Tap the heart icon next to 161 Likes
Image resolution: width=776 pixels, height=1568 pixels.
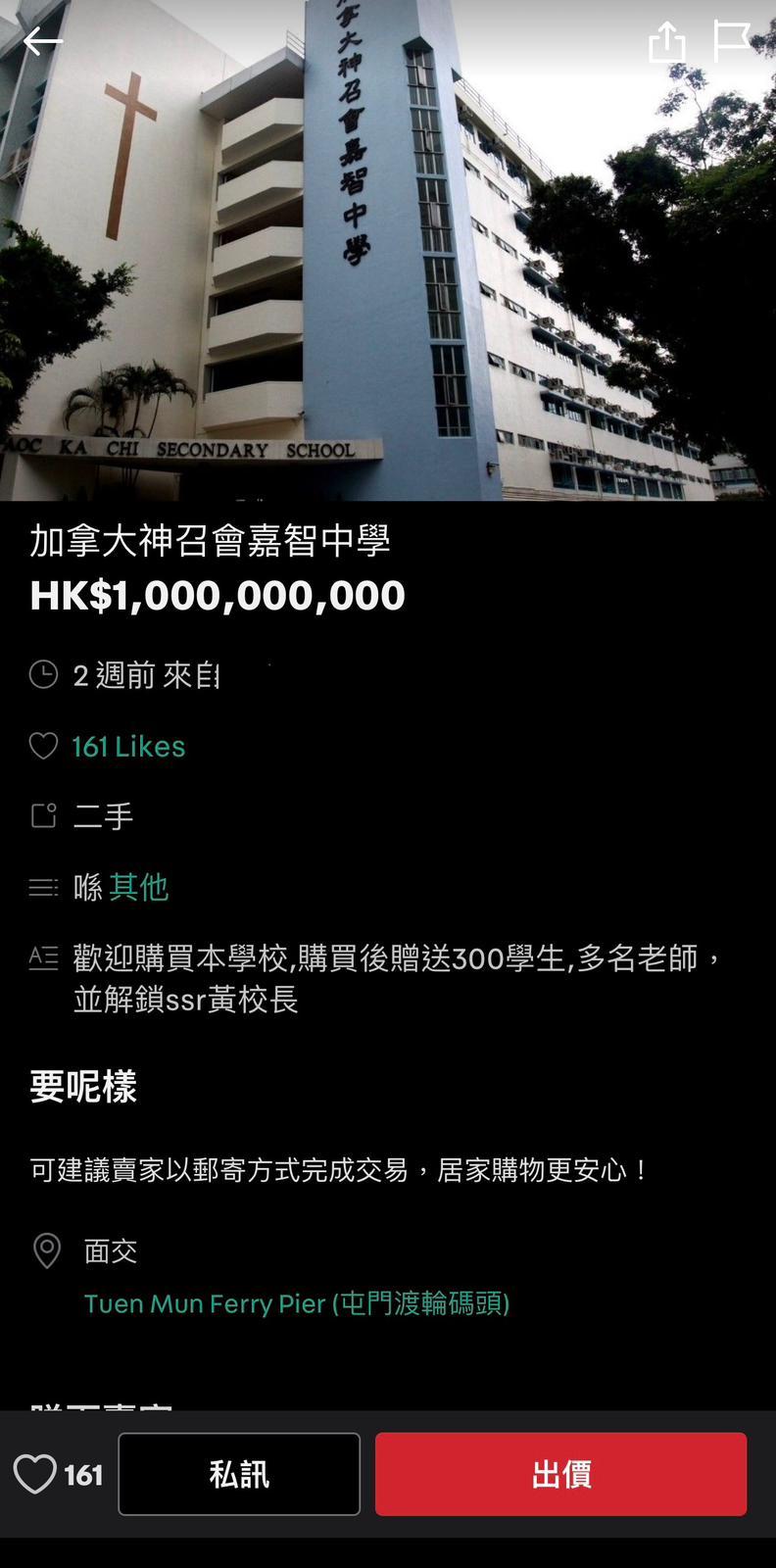[44, 746]
